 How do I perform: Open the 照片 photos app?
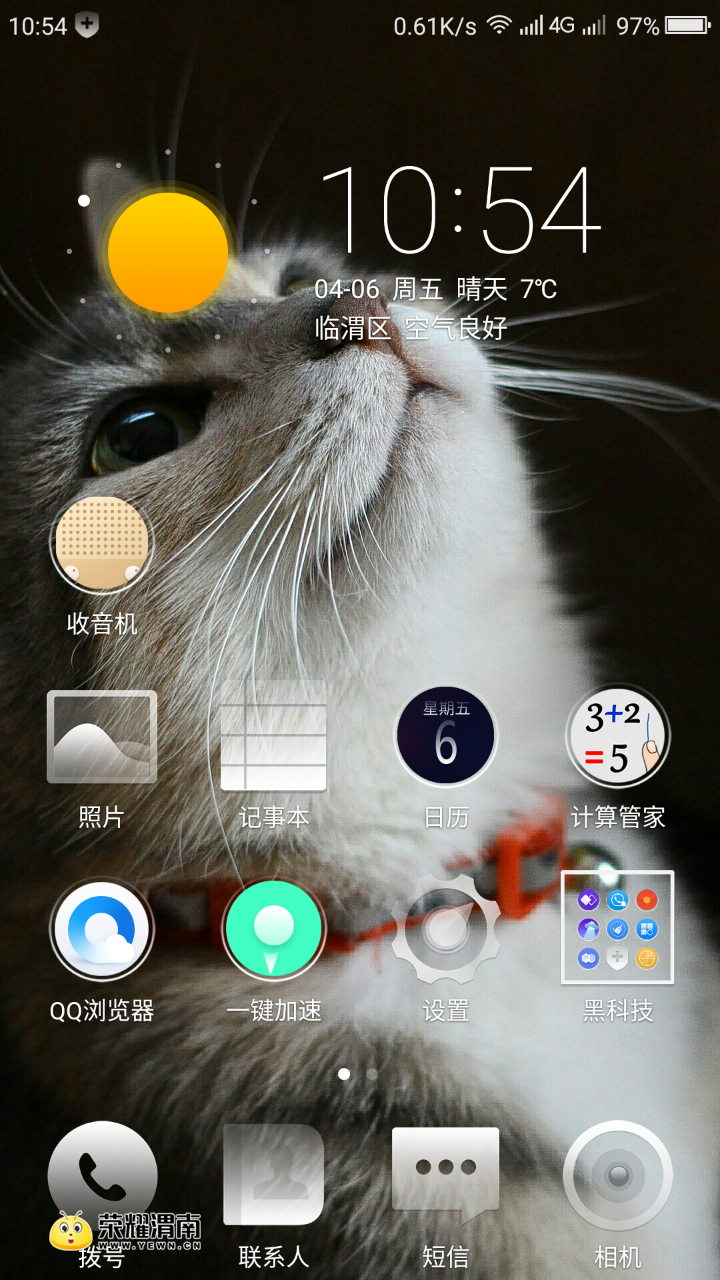click(101, 737)
